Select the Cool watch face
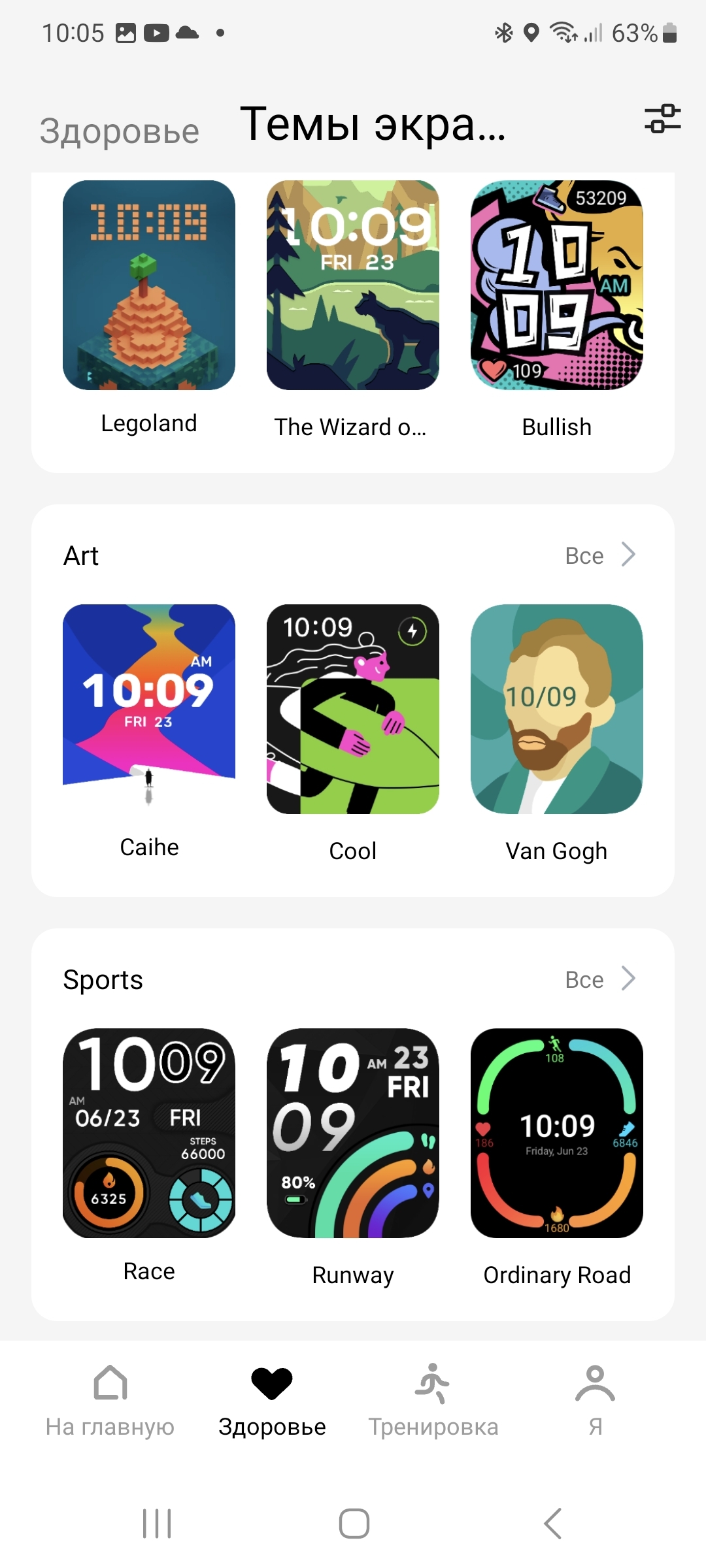 pyautogui.click(x=353, y=709)
